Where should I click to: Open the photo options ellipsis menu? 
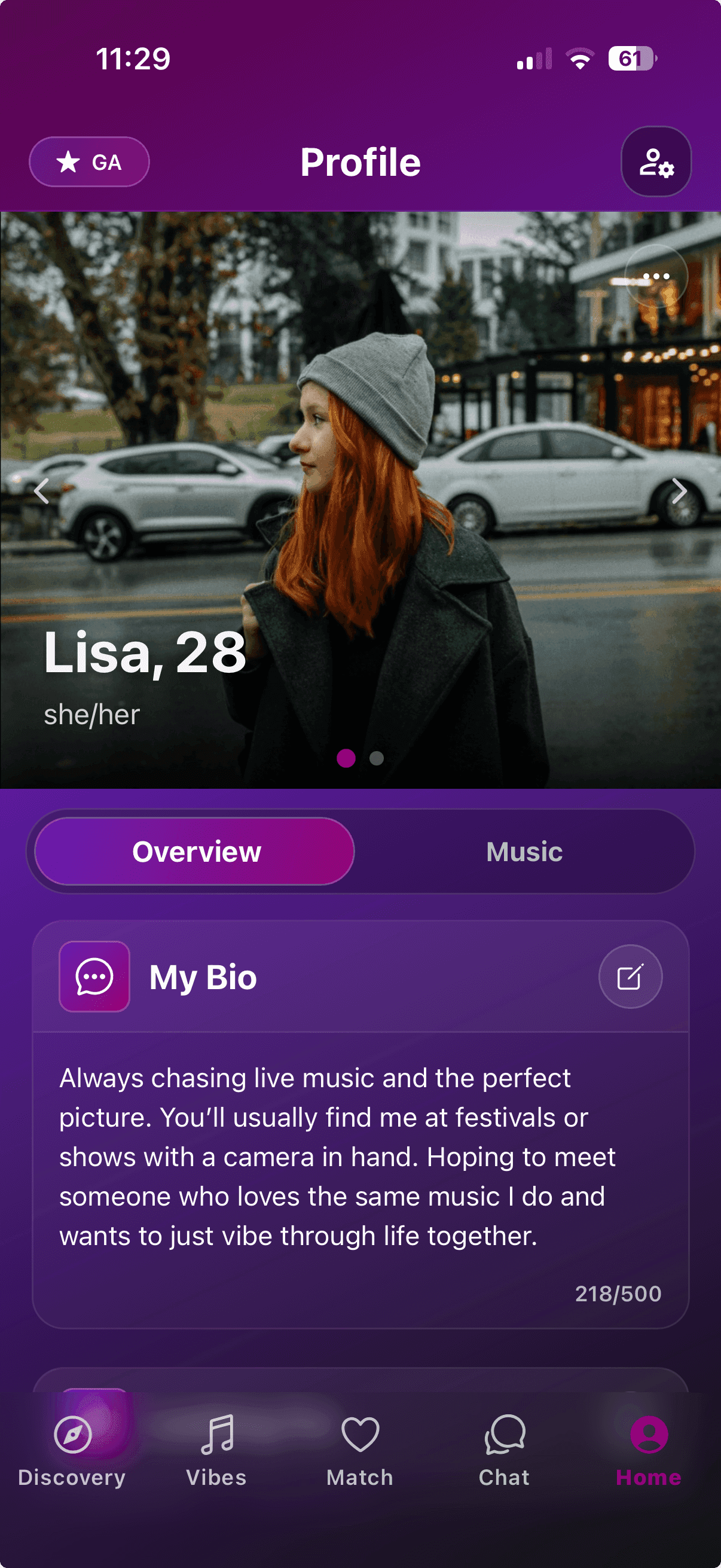(658, 276)
